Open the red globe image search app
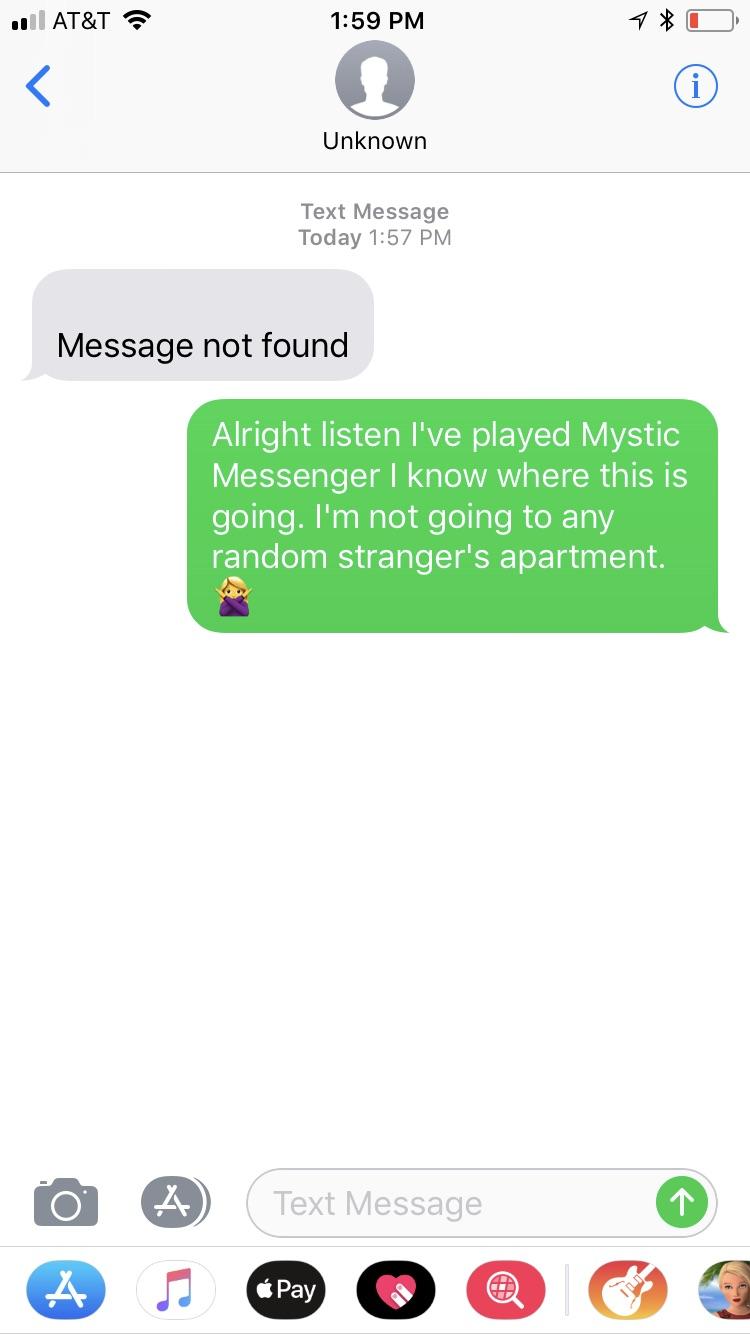750x1334 pixels. (x=506, y=1290)
